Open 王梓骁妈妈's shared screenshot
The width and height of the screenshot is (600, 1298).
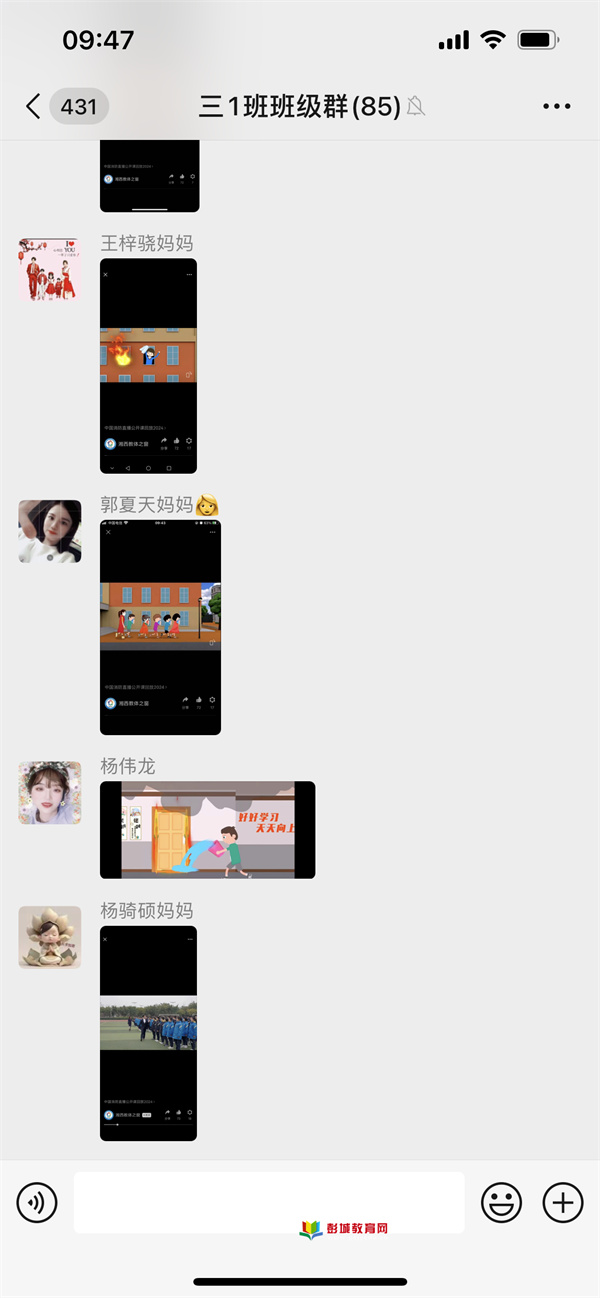click(148, 366)
